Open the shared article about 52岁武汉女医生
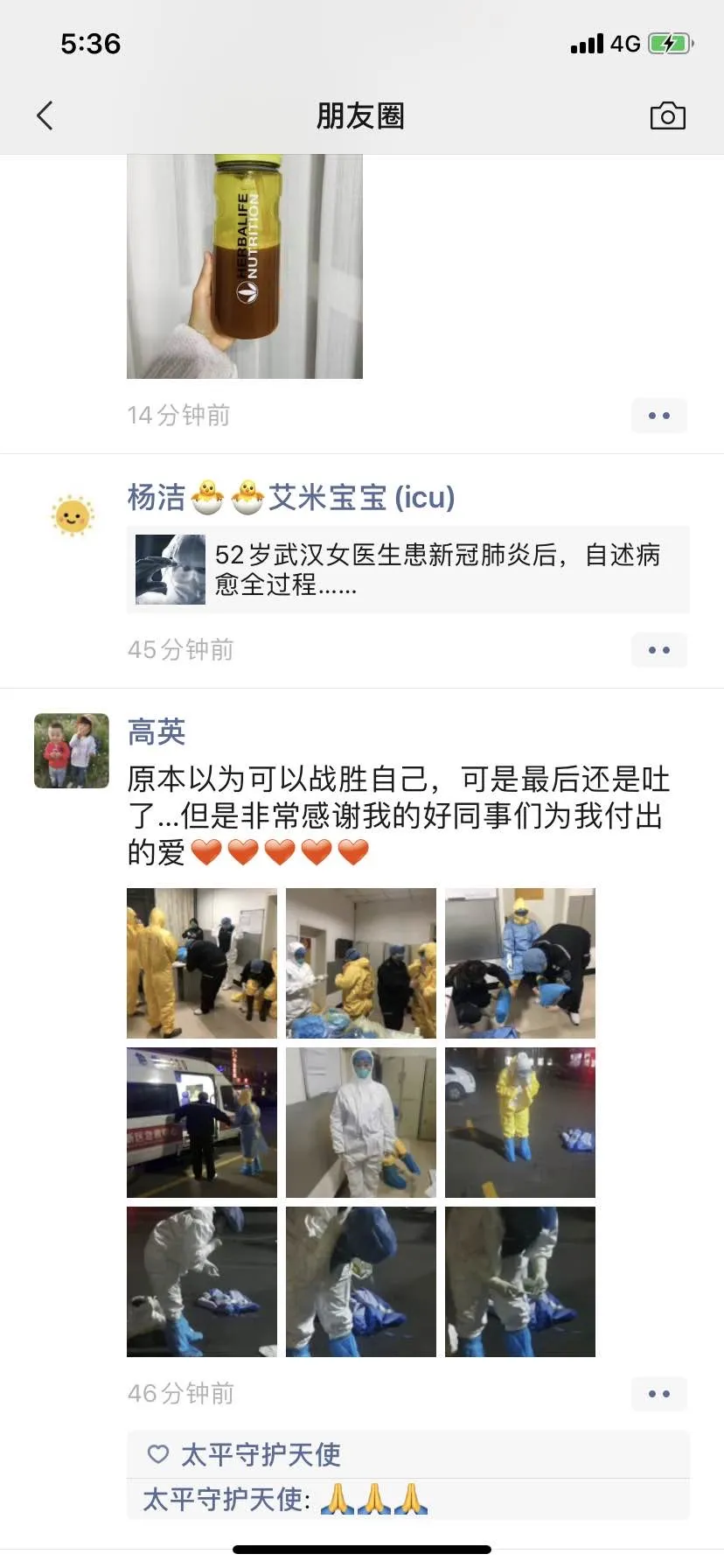This screenshot has height=1568, width=724. (407, 570)
